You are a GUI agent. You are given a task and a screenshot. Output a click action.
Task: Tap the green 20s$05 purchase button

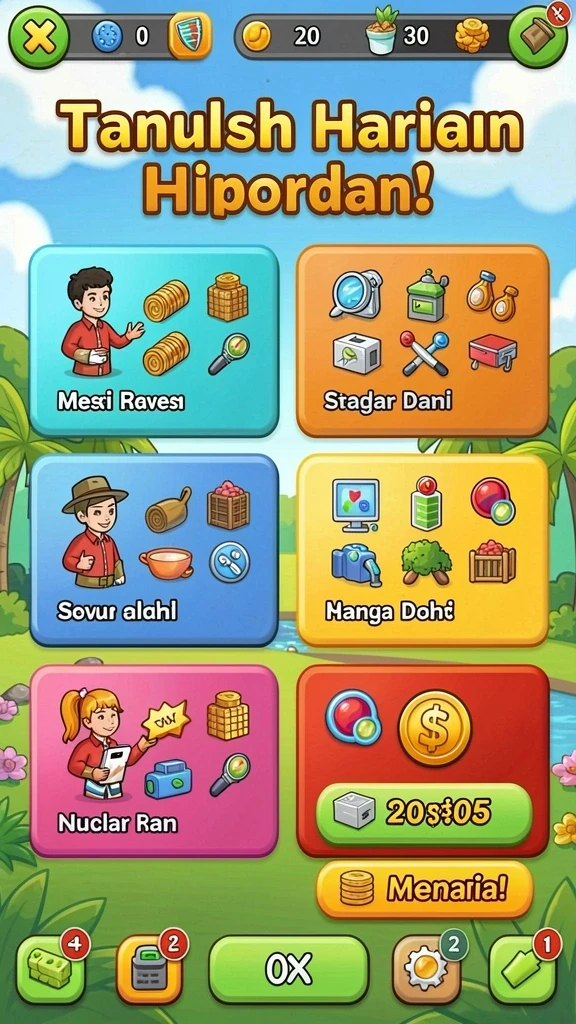[x=424, y=814]
